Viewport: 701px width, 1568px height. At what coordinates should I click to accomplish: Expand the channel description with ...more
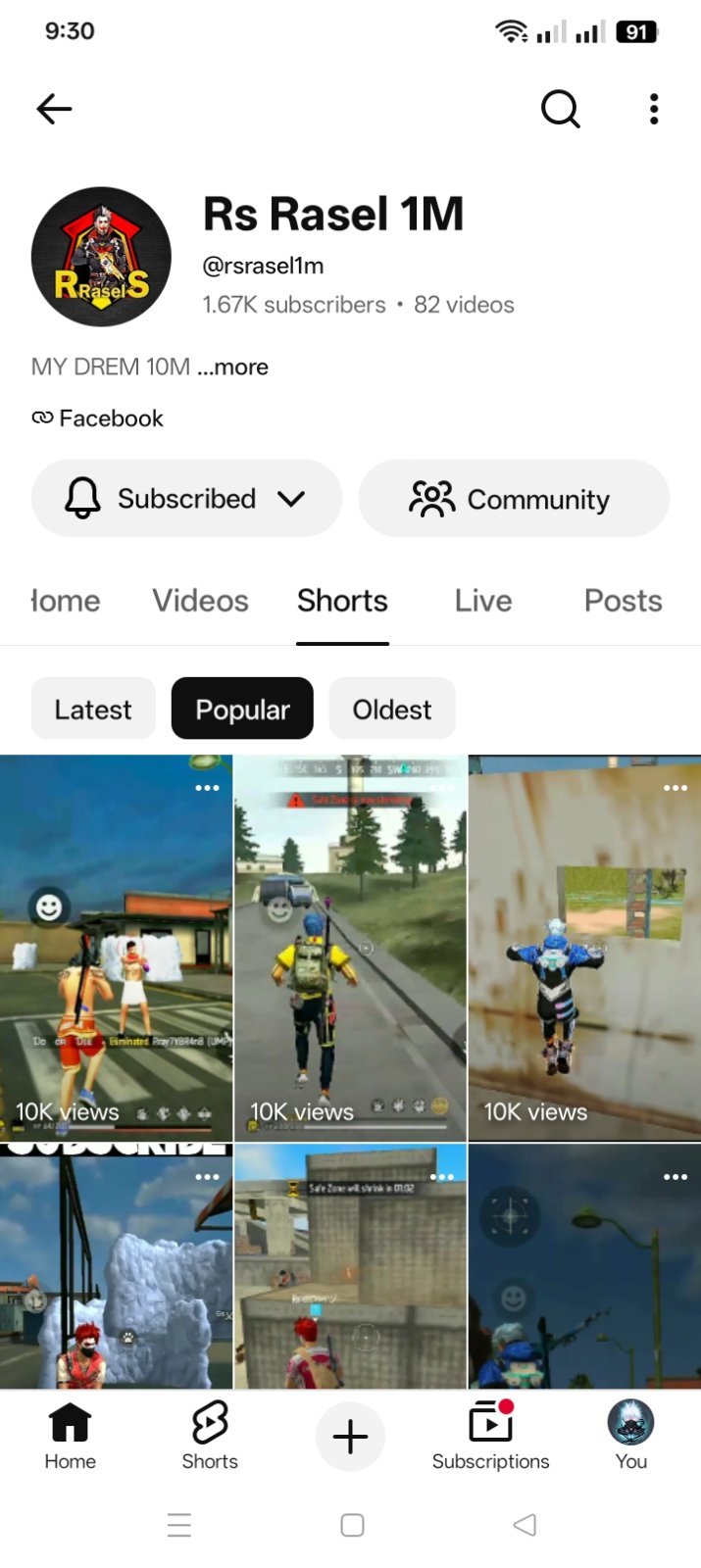[x=232, y=367]
